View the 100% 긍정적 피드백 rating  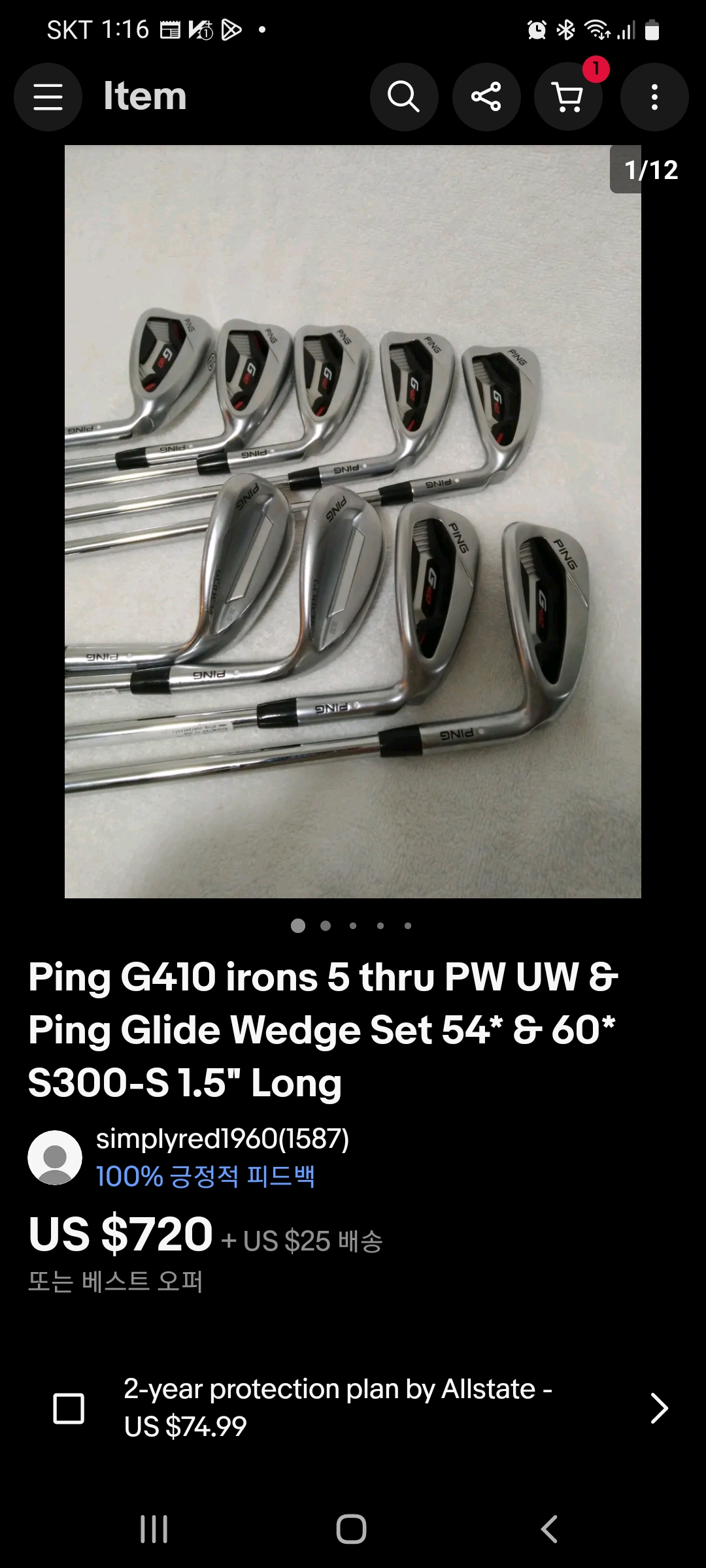click(205, 1177)
